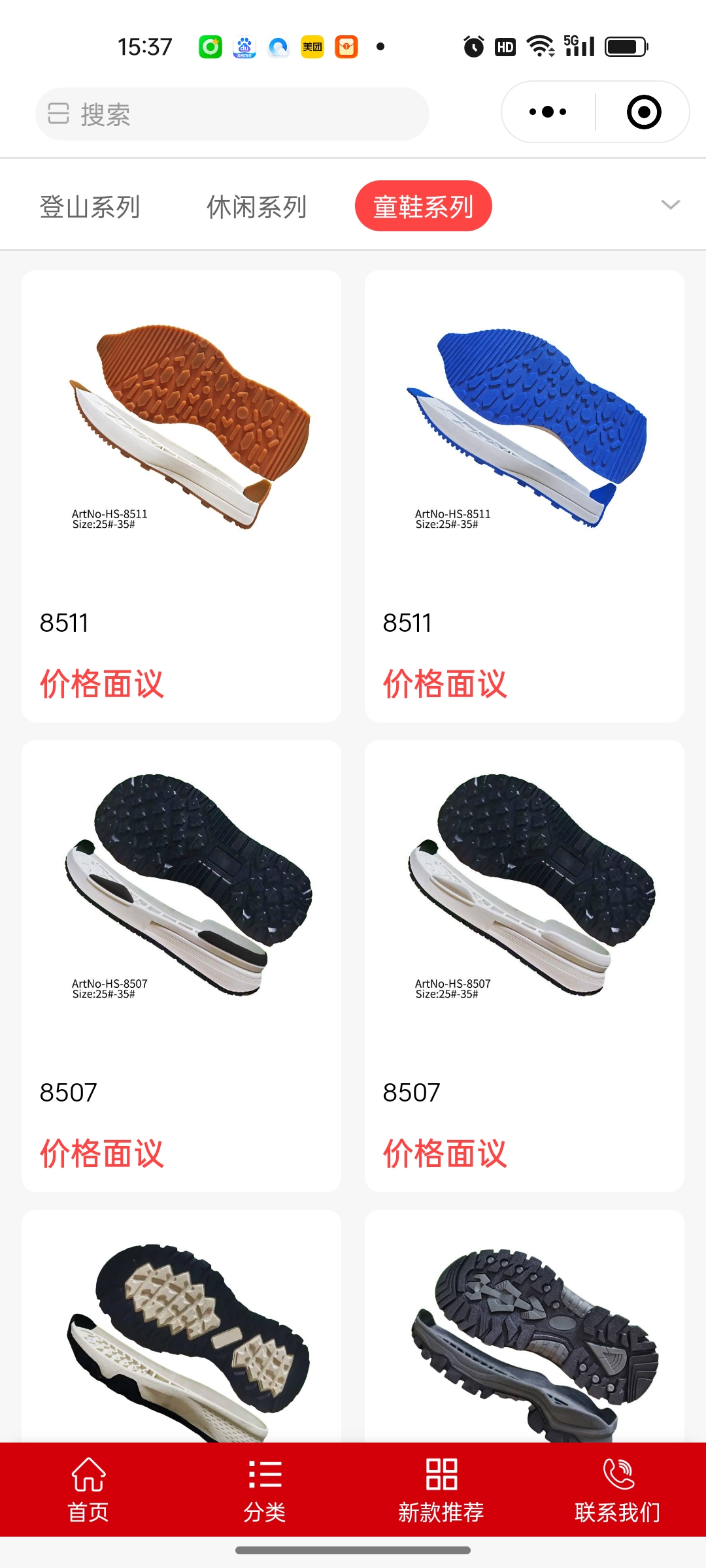Open the brown 8511 sole product card
Viewport: 706px width, 1568px height.
[181, 497]
